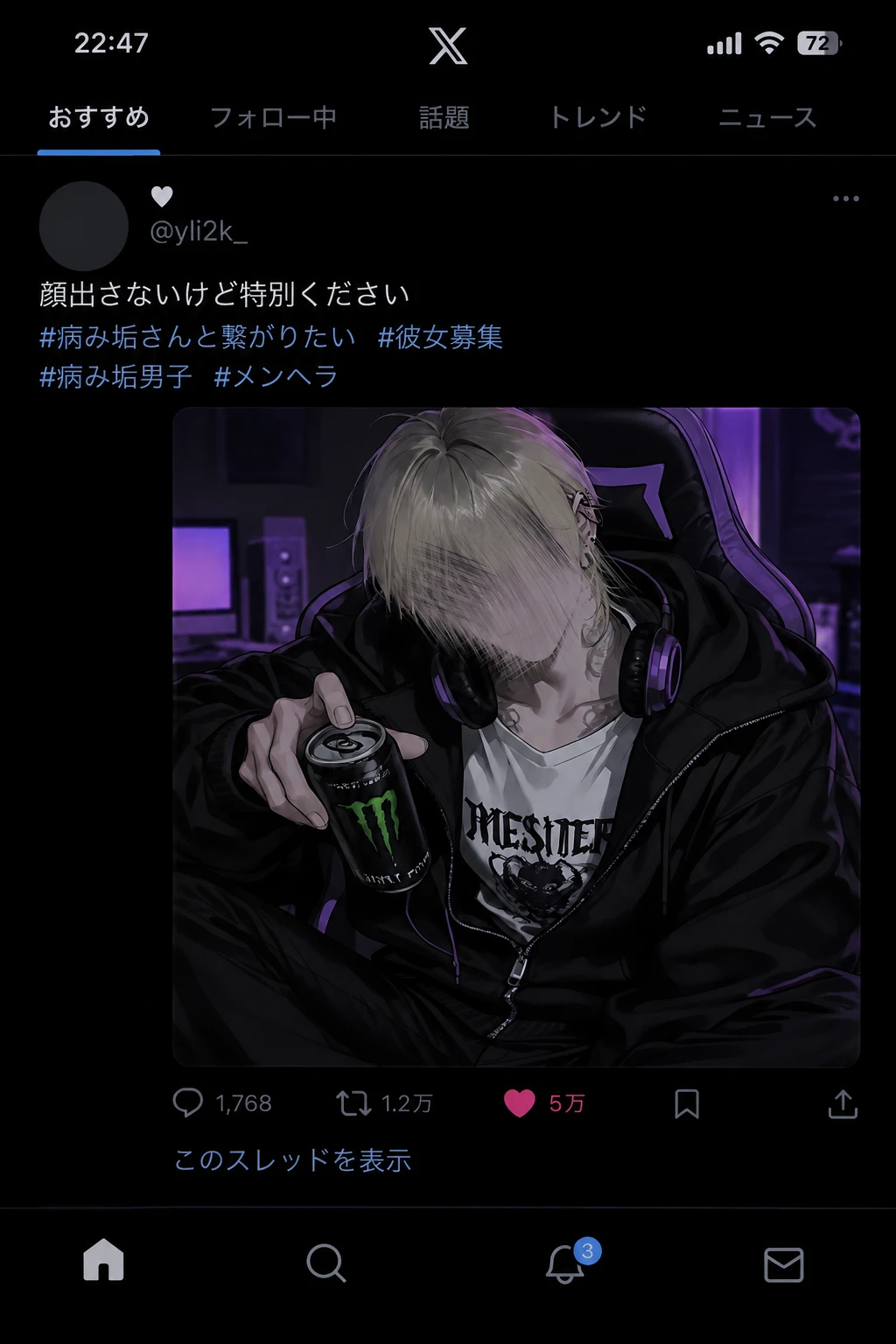Open the search tab in bottom bar
Screen dimensions: 896x1344
(326, 1263)
